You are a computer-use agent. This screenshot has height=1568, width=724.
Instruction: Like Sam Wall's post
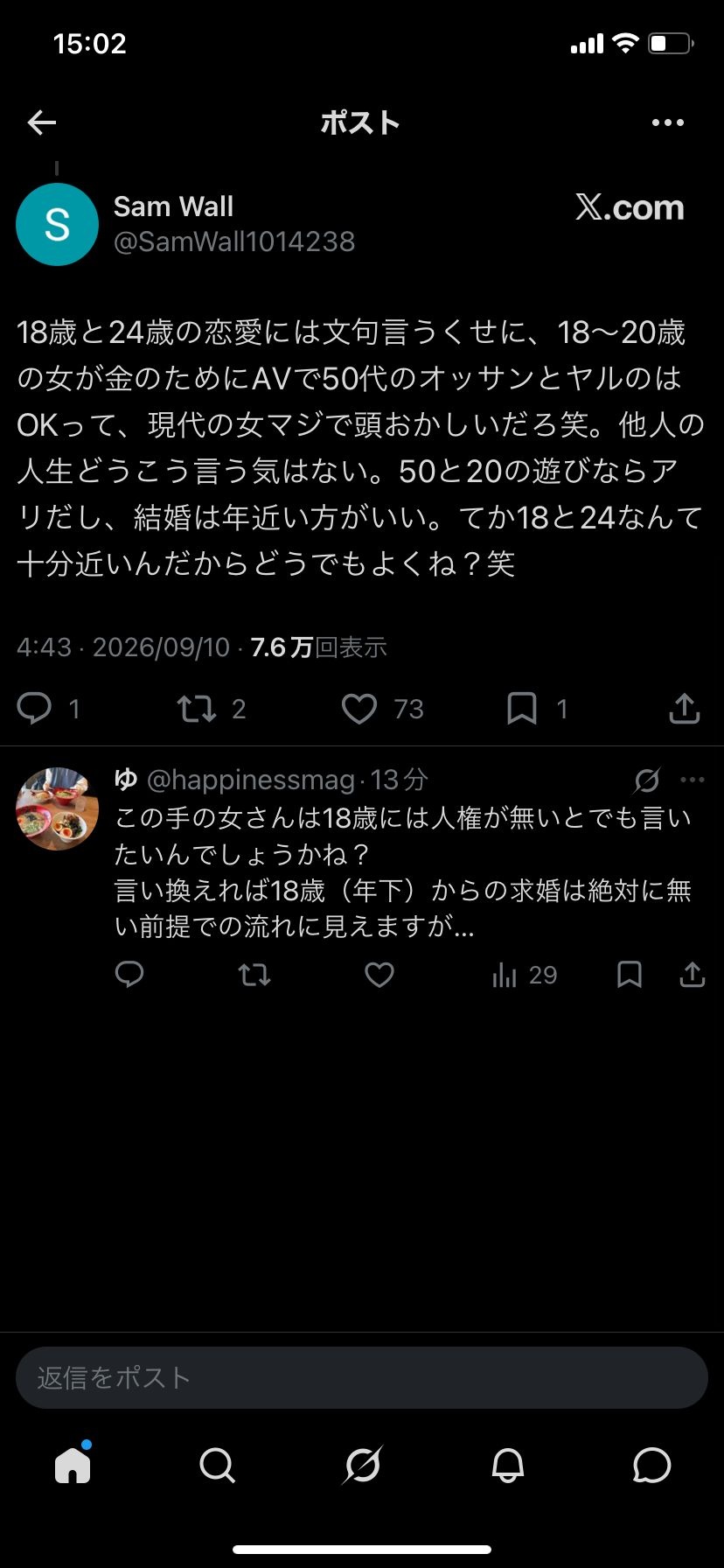click(x=359, y=708)
